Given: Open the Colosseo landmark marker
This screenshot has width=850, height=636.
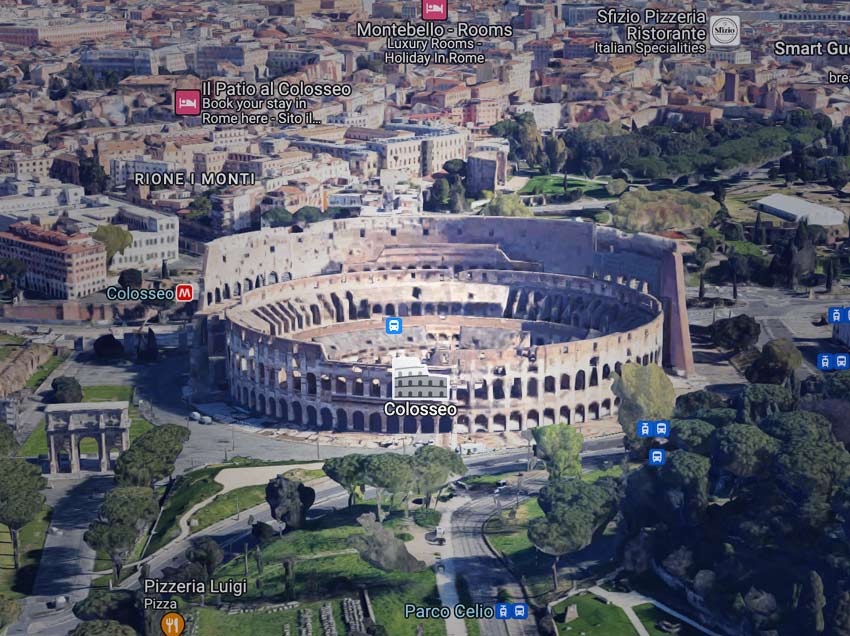Looking at the screenshot, I should (419, 380).
